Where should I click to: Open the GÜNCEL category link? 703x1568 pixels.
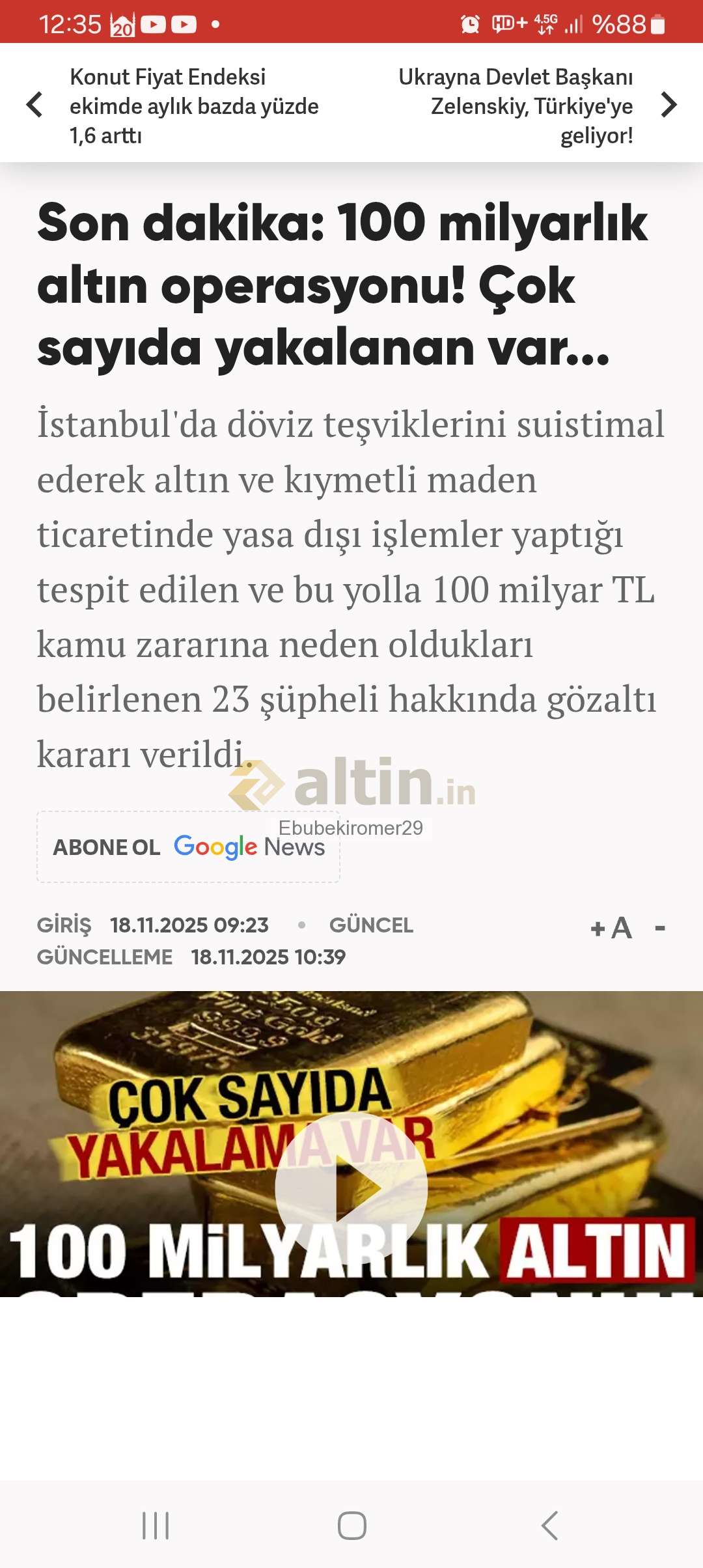click(x=371, y=925)
